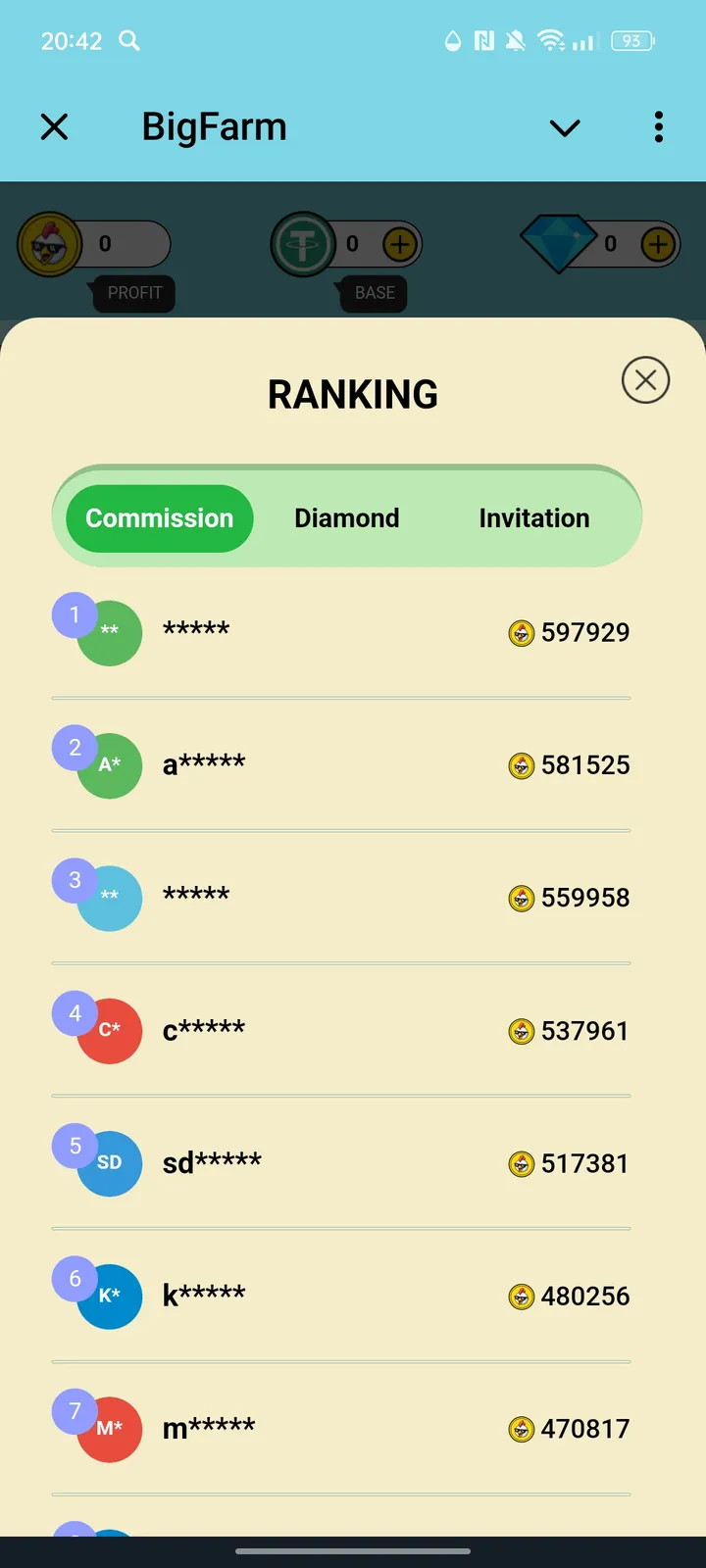Click the coin icon beside score 597929
The width and height of the screenshot is (706, 1568).
click(523, 633)
